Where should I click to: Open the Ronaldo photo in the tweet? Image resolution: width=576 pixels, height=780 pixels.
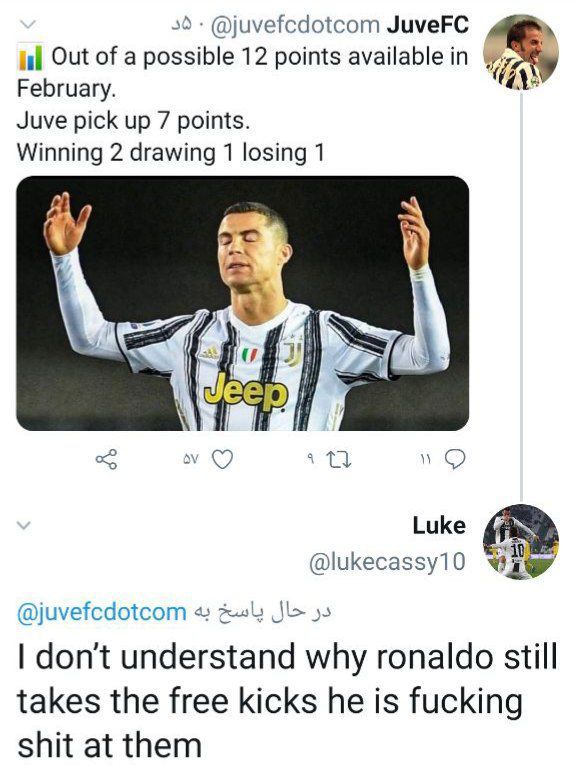[243, 303]
